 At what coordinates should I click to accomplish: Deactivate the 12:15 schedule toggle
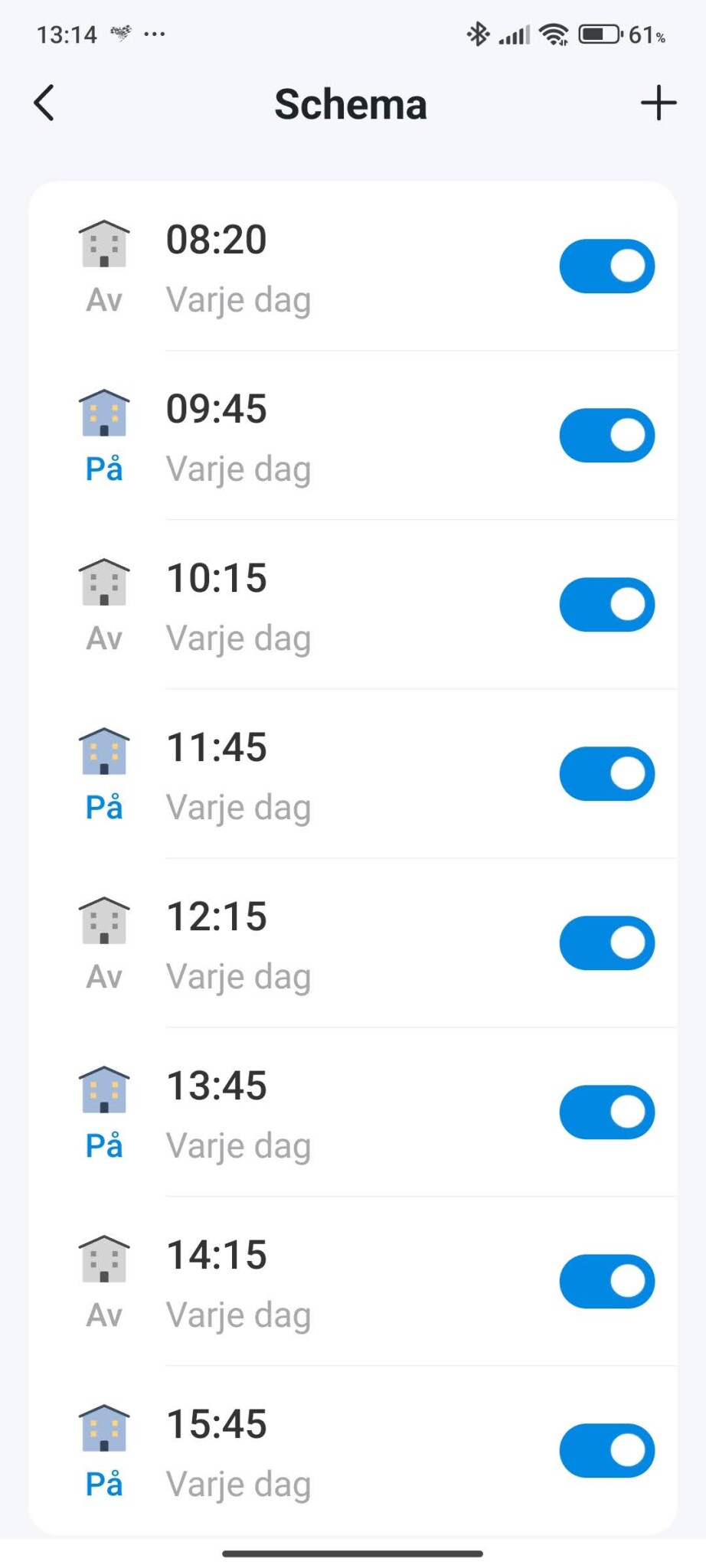(x=606, y=943)
